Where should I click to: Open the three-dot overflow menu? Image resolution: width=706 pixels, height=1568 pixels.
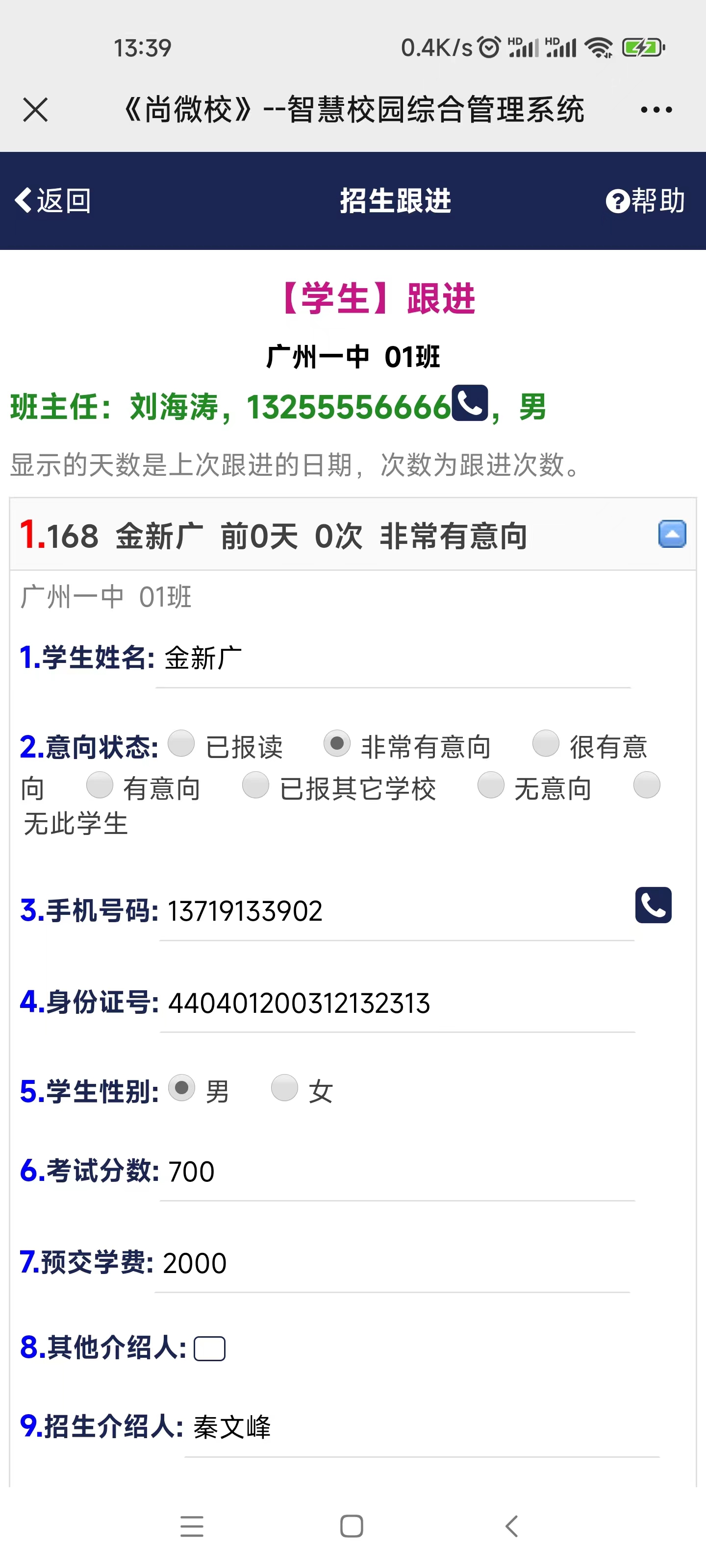pyautogui.click(x=656, y=110)
